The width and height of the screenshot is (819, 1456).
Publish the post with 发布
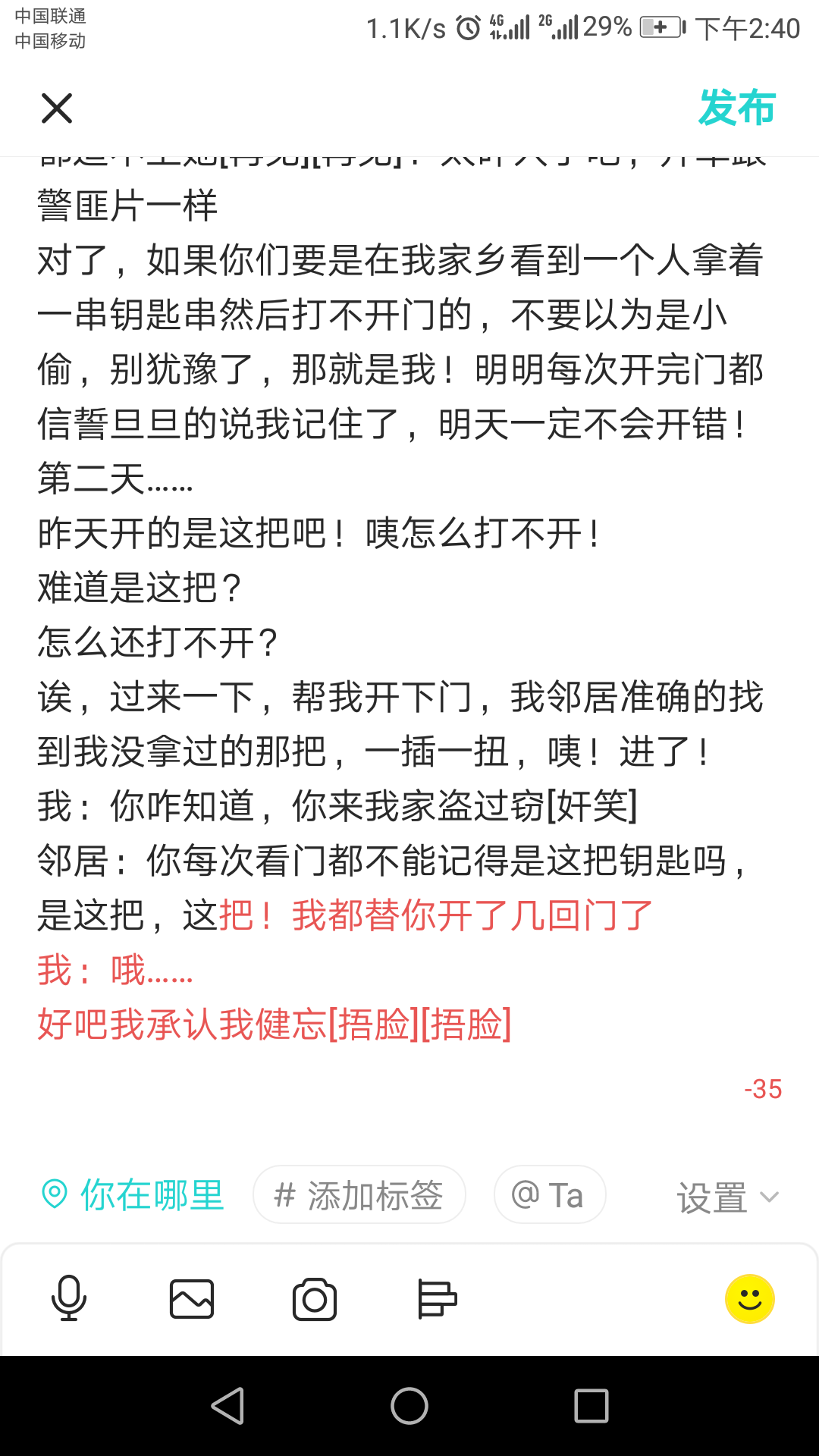737,108
